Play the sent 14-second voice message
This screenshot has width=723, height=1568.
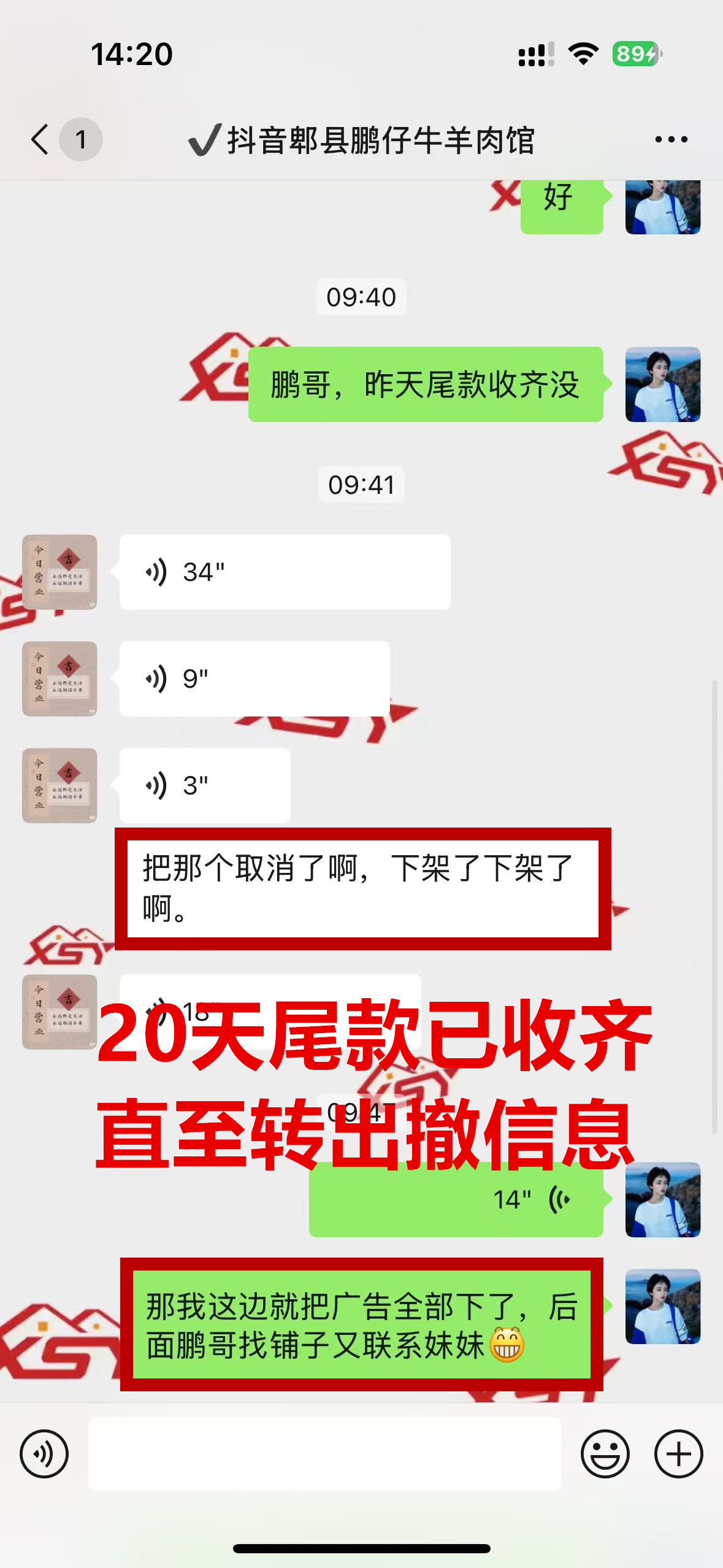coord(456,1199)
